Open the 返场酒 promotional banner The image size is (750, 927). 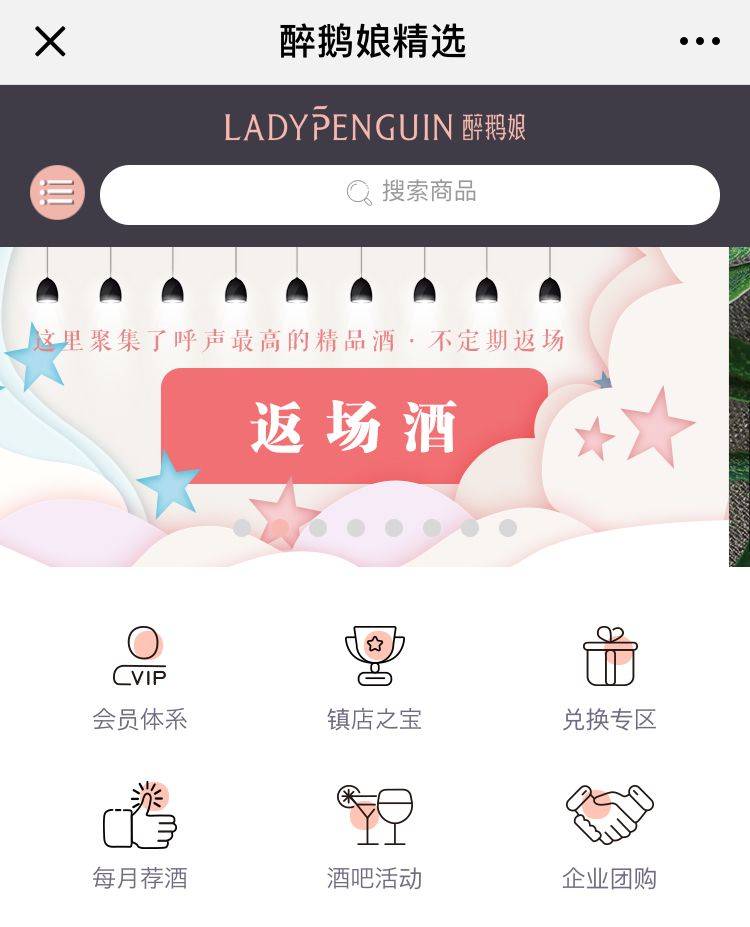pyautogui.click(x=354, y=425)
